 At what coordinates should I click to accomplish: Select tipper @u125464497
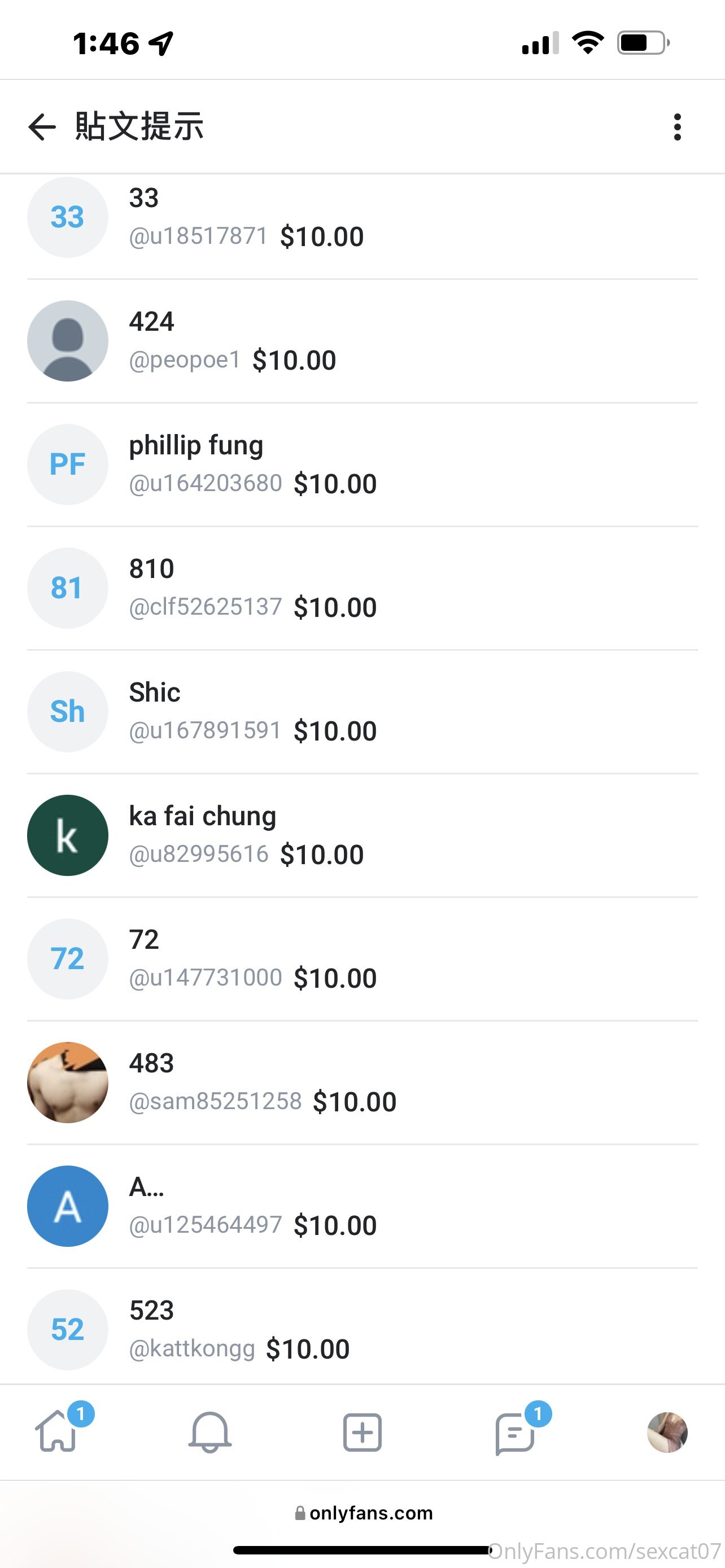click(x=362, y=1206)
